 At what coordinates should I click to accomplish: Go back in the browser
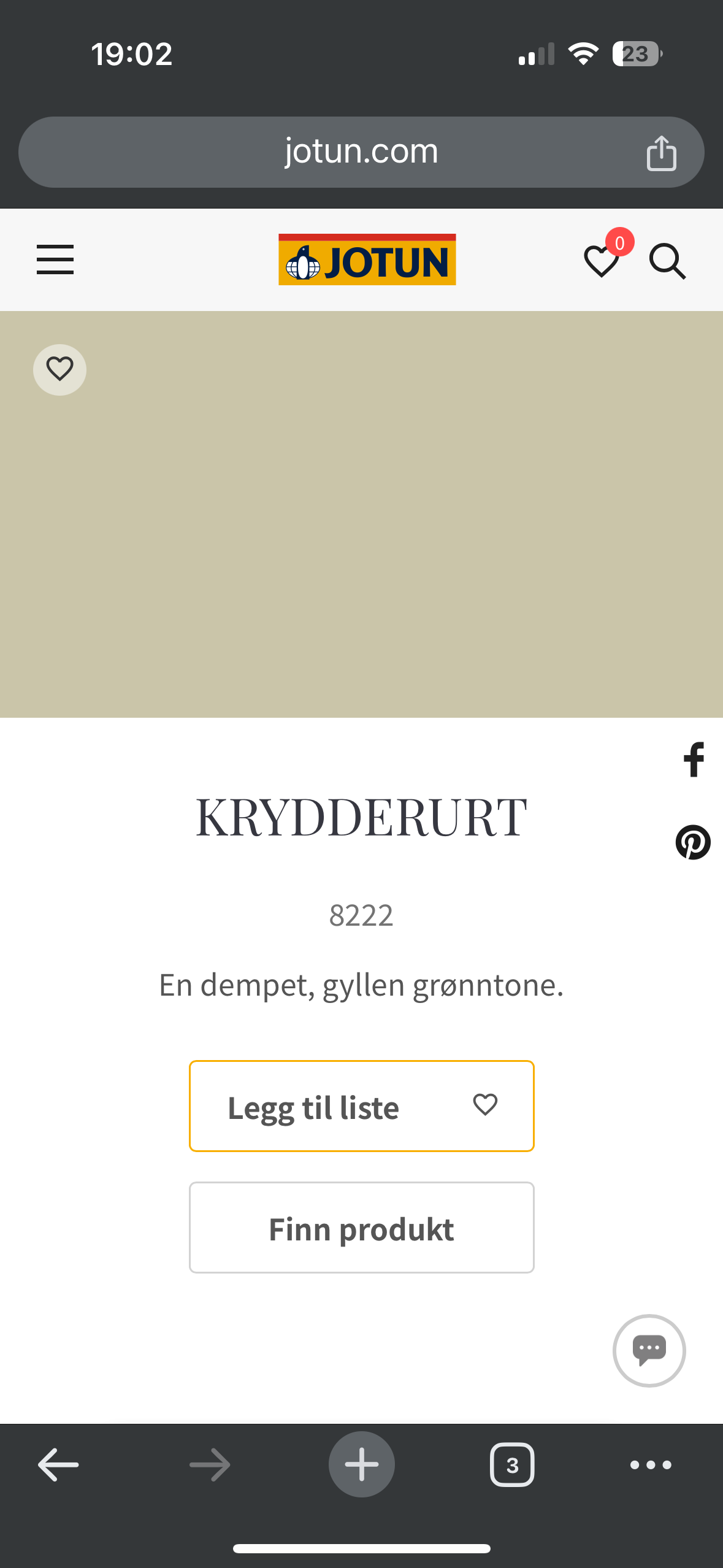click(x=58, y=1465)
